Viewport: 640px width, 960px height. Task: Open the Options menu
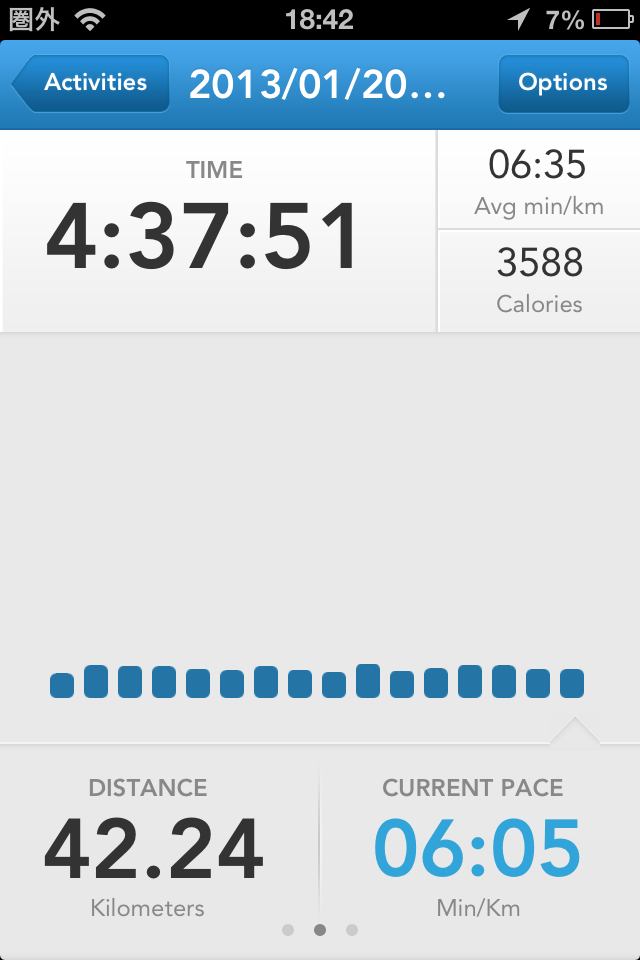pyautogui.click(x=562, y=83)
